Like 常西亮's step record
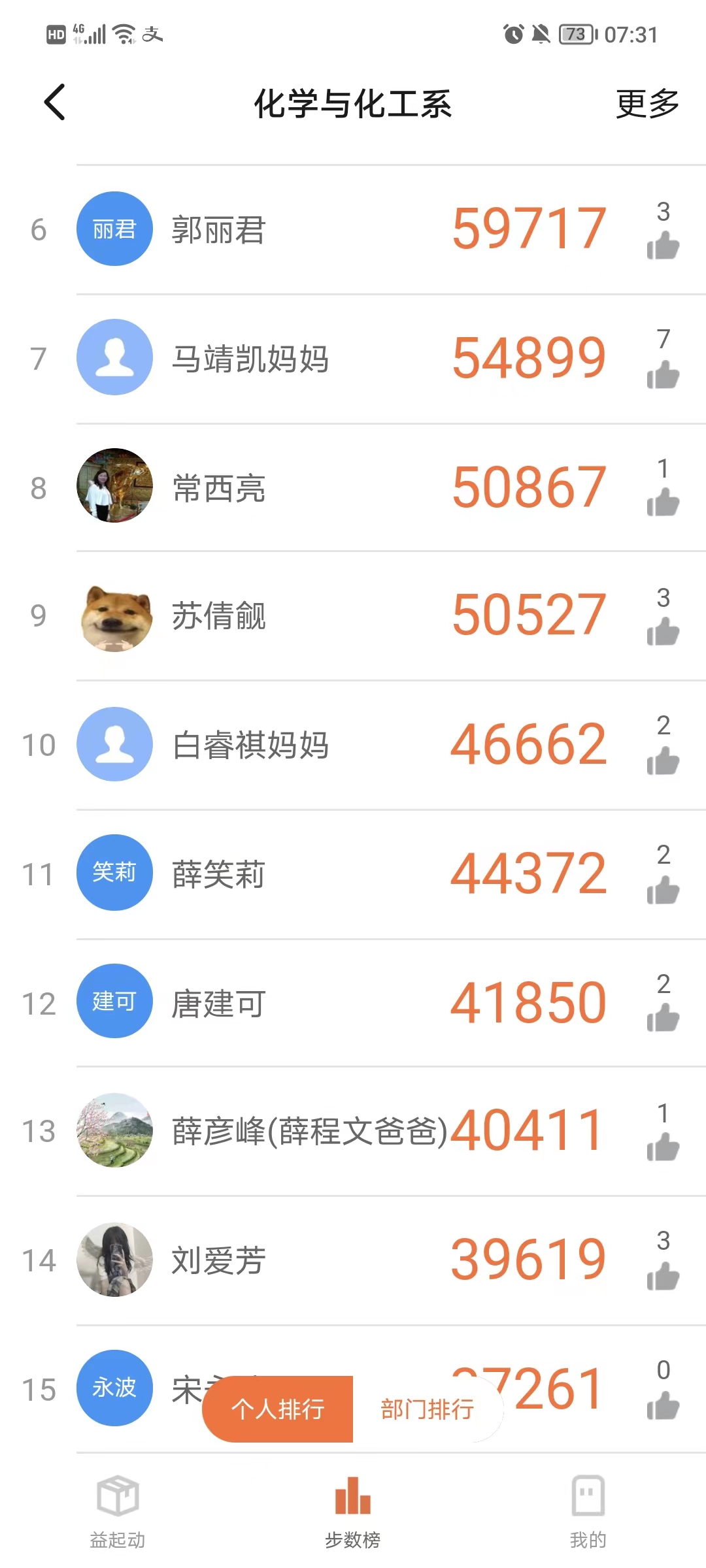The image size is (706, 1568). (x=663, y=504)
